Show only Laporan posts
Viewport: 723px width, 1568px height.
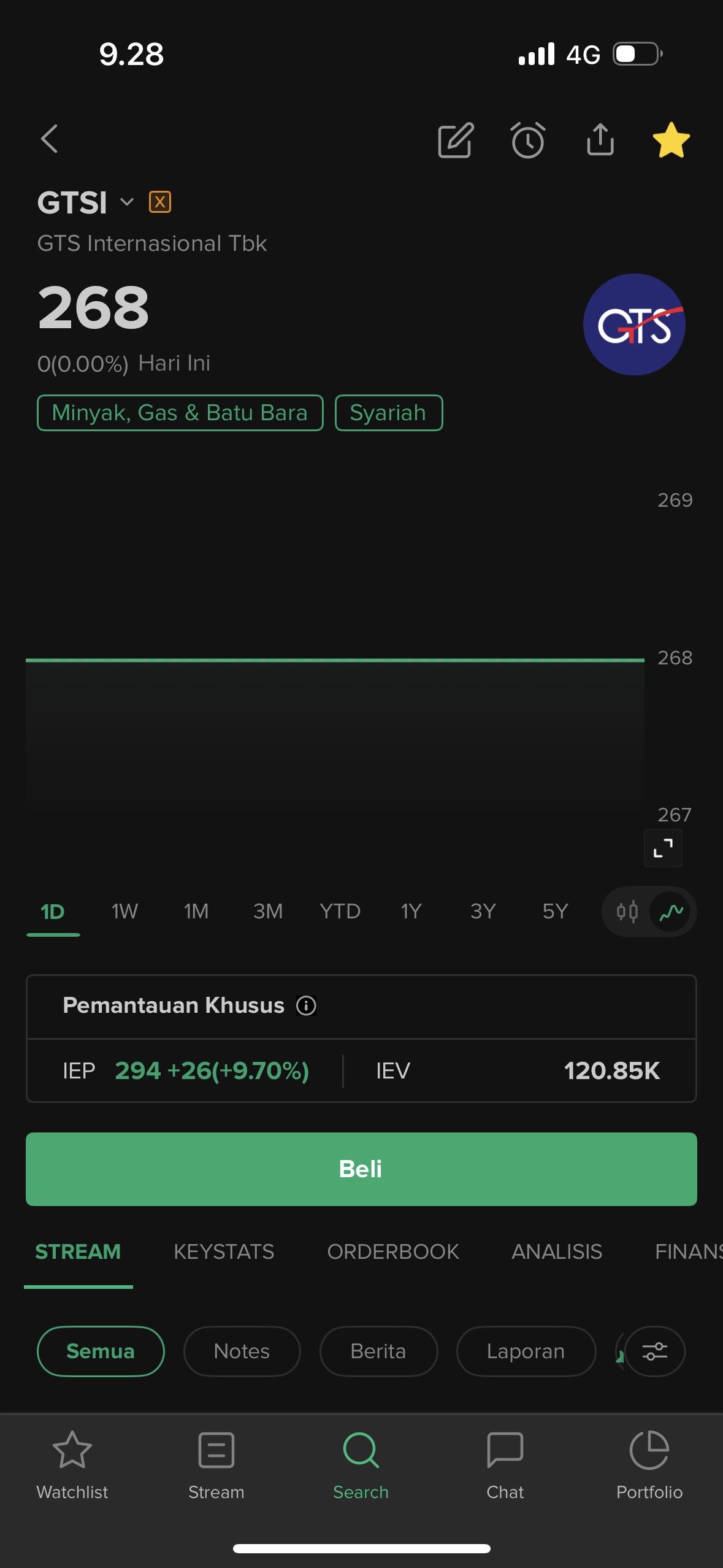coord(526,1351)
